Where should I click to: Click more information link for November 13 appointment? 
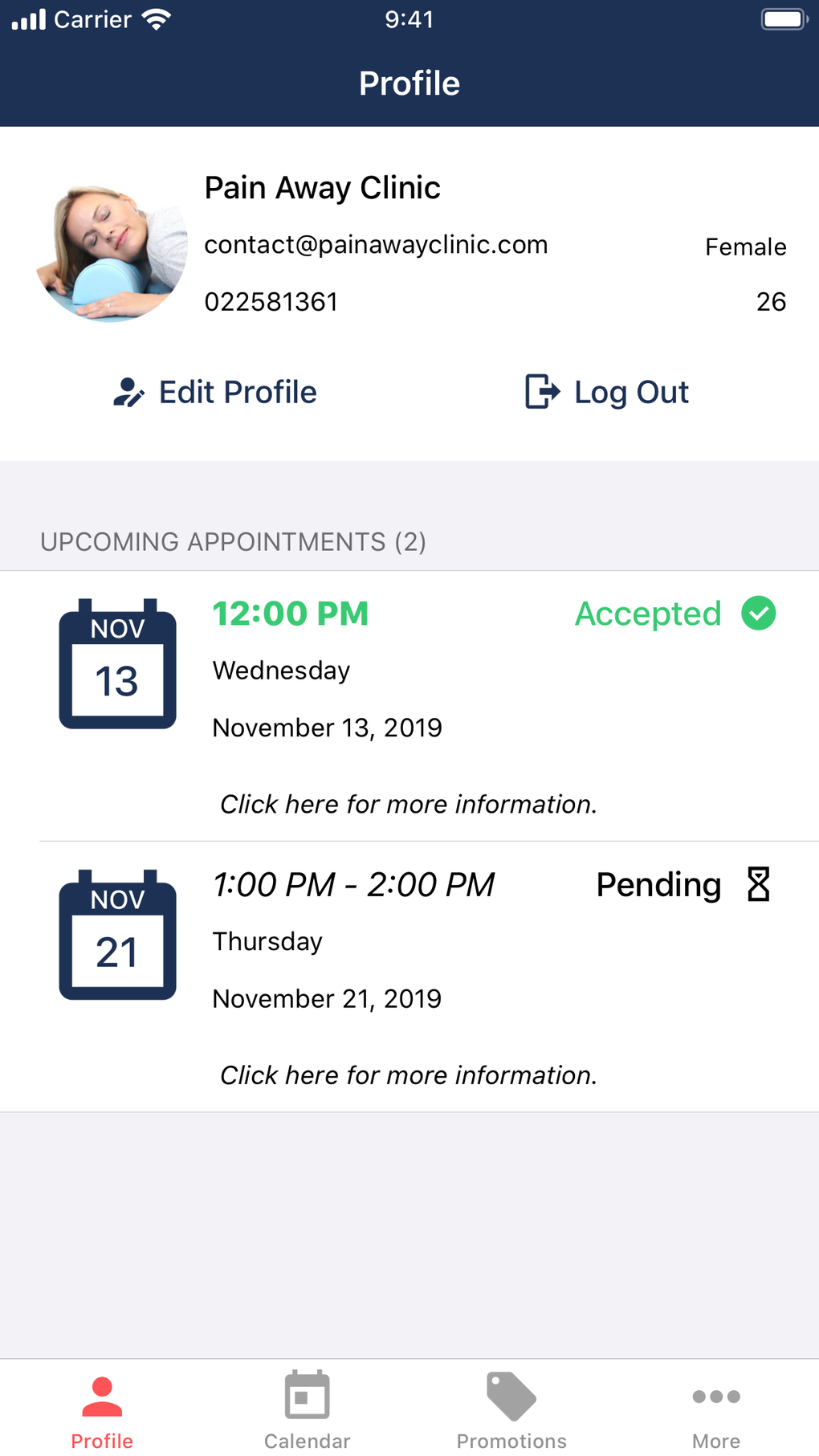point(408,804)
